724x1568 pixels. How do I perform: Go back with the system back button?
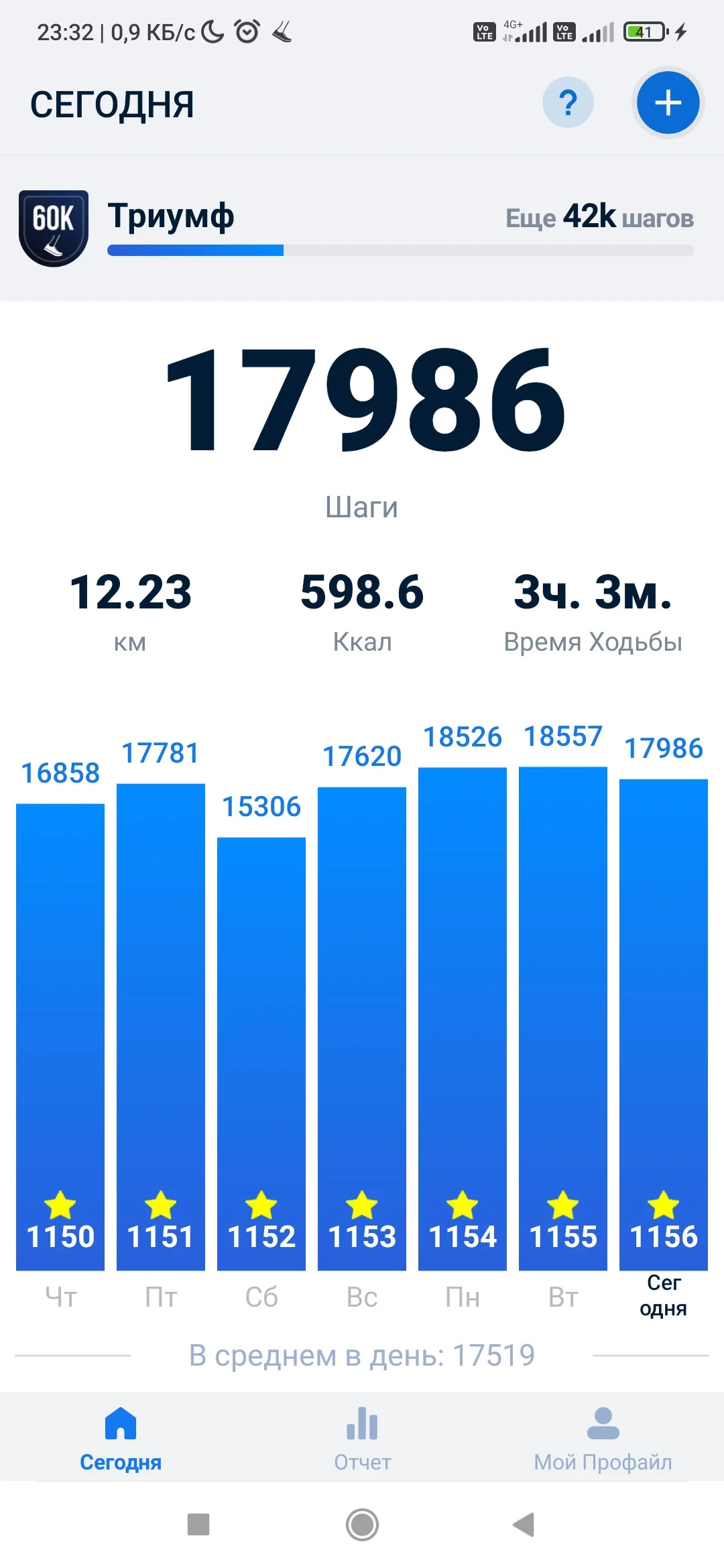pyautogui.click(x=524, y=1524)
